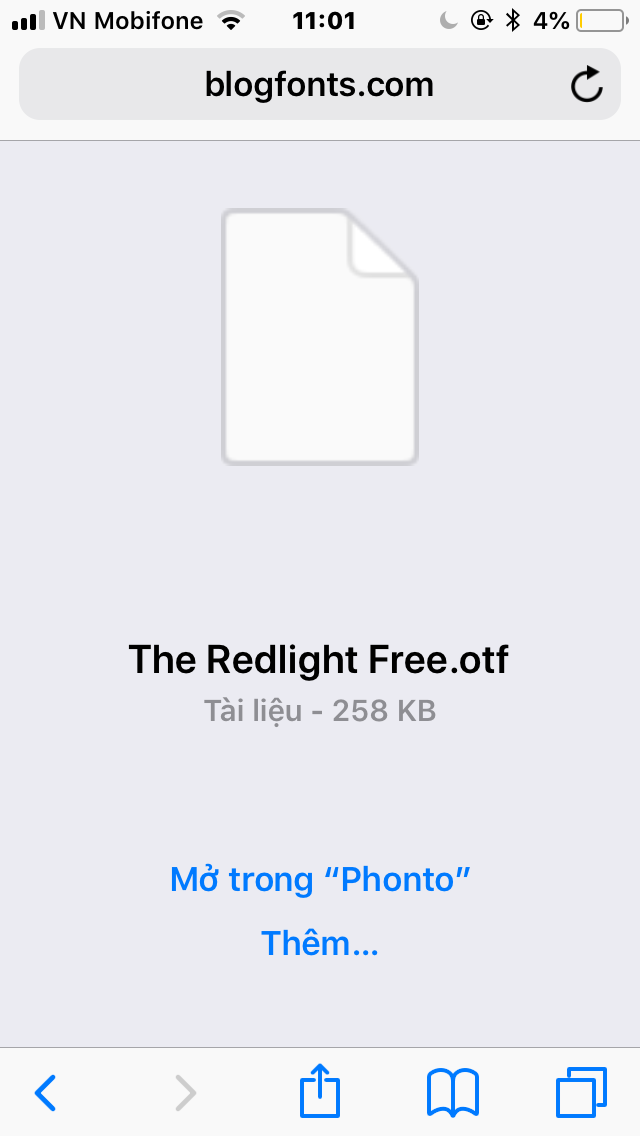Open the bookmarks book icon

(452, 1092)
